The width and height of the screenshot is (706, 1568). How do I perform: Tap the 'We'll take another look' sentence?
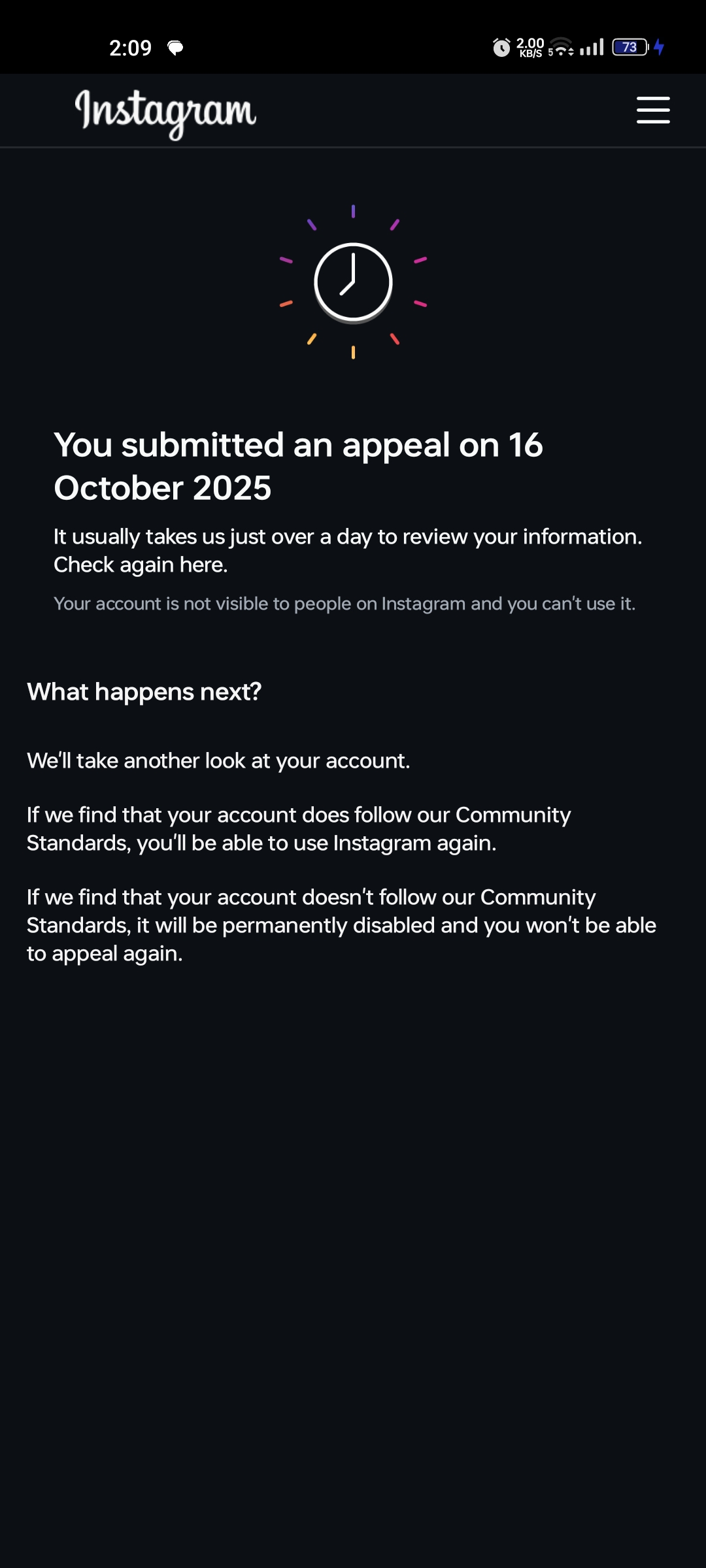[x=217, y=760]
